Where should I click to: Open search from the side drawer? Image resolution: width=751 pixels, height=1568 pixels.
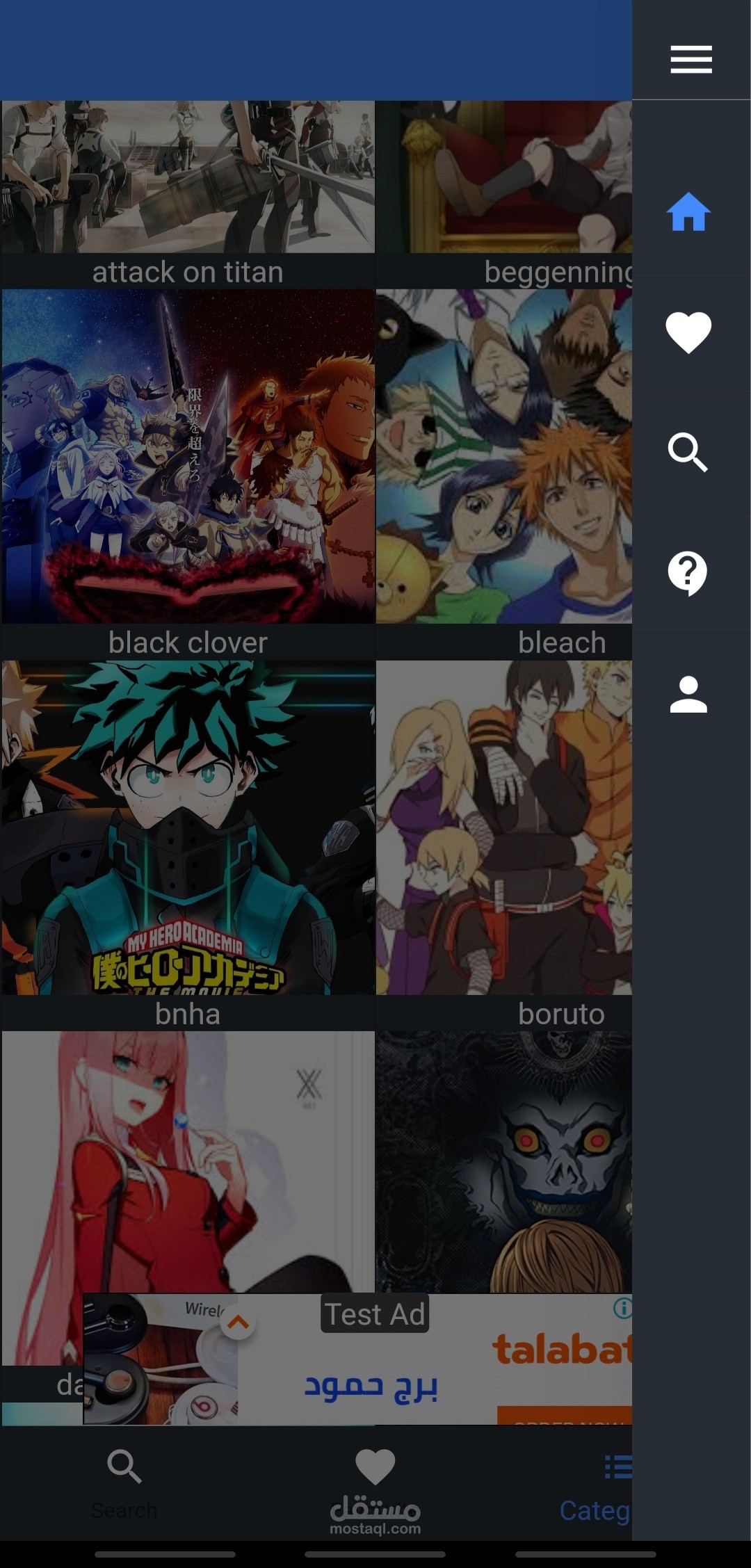click(688, 453)
